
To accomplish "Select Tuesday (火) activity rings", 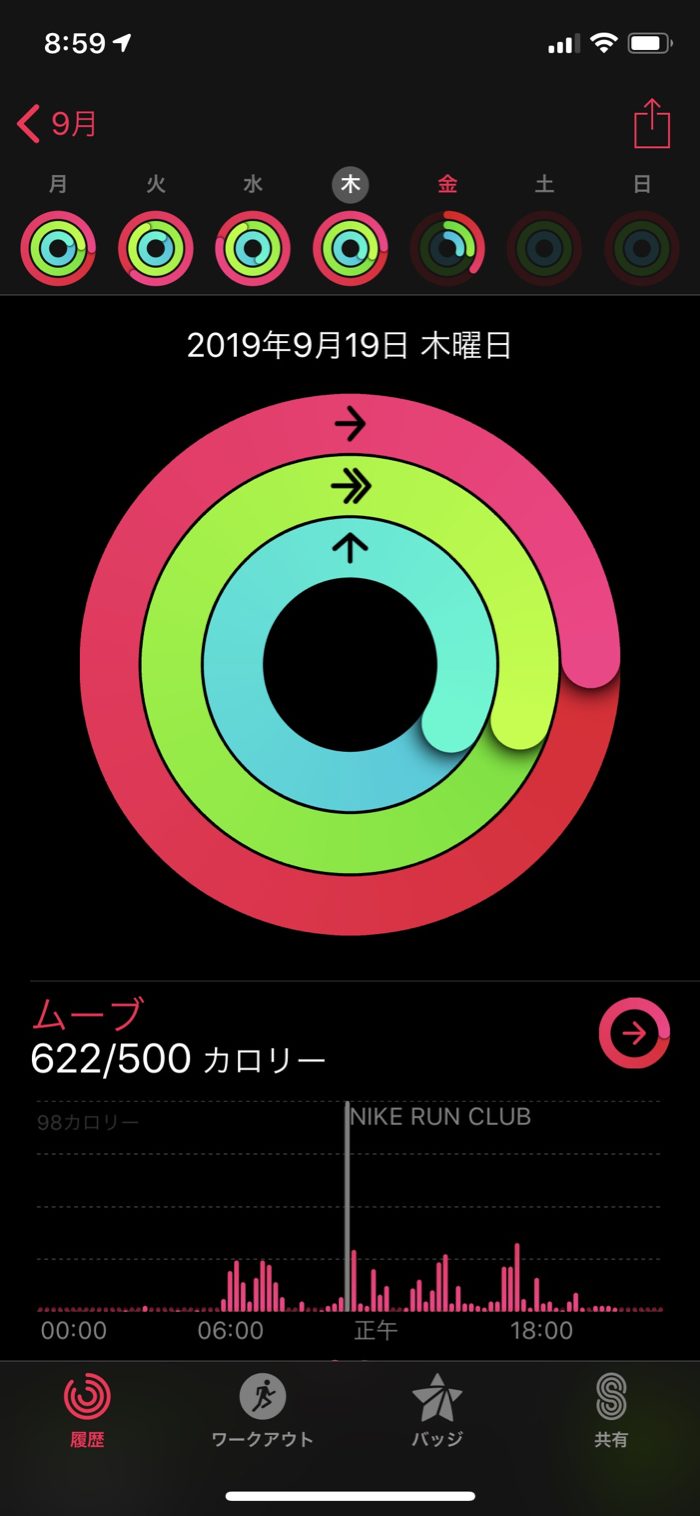I will (x=156, y=247).
